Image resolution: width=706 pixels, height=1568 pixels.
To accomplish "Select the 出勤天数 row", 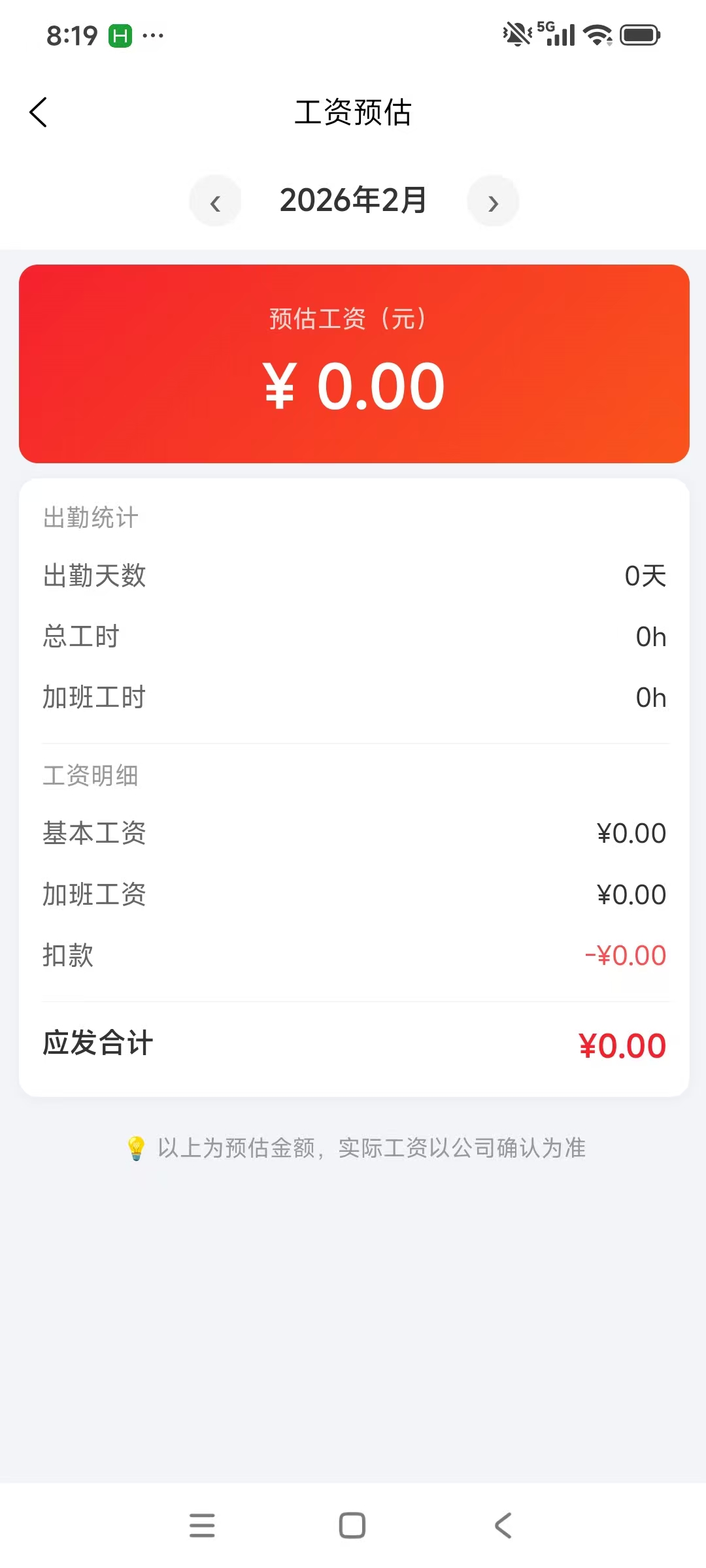I will 353,576.
